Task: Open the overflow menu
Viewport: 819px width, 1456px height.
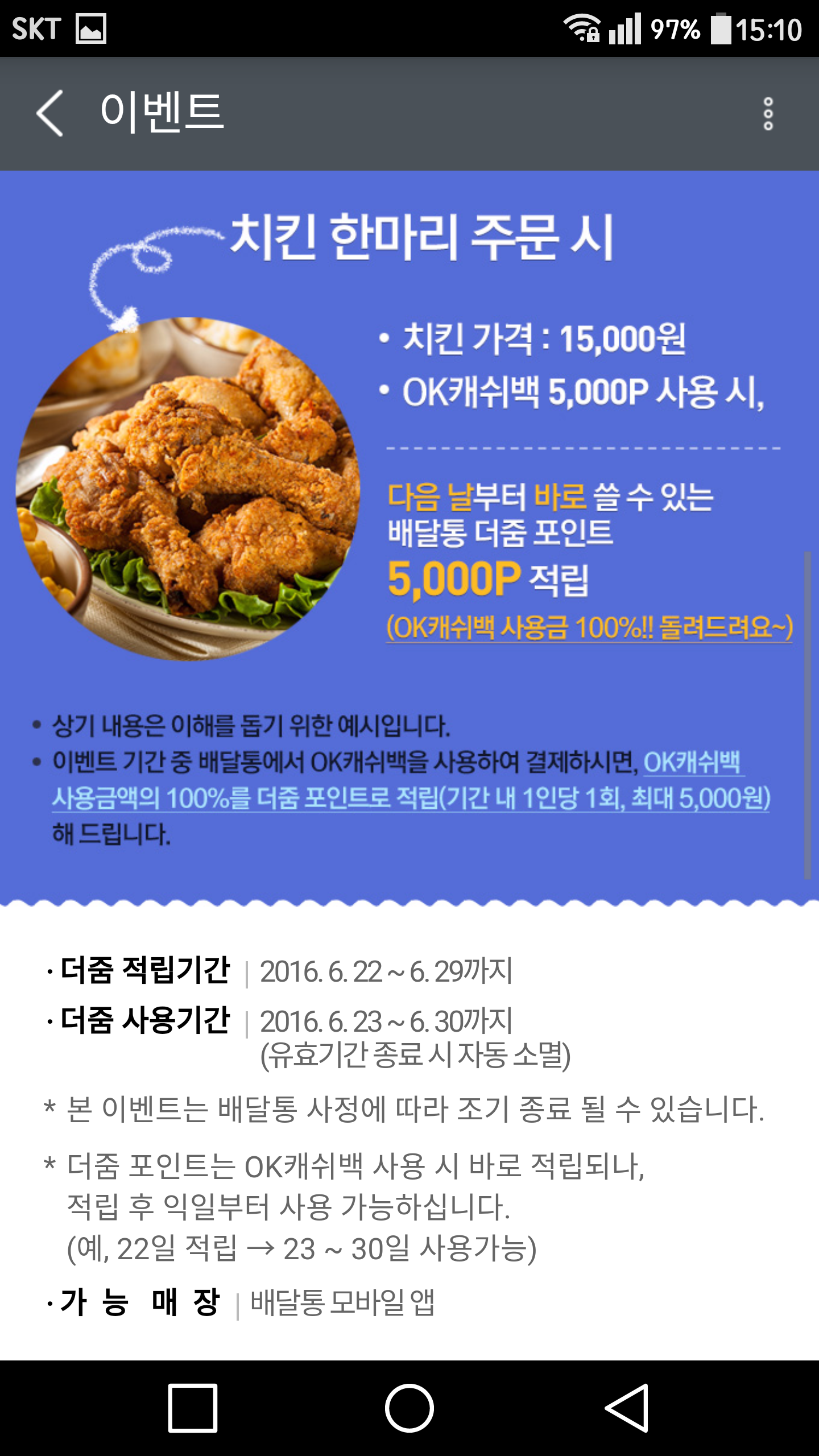Action: pos(768,113)
